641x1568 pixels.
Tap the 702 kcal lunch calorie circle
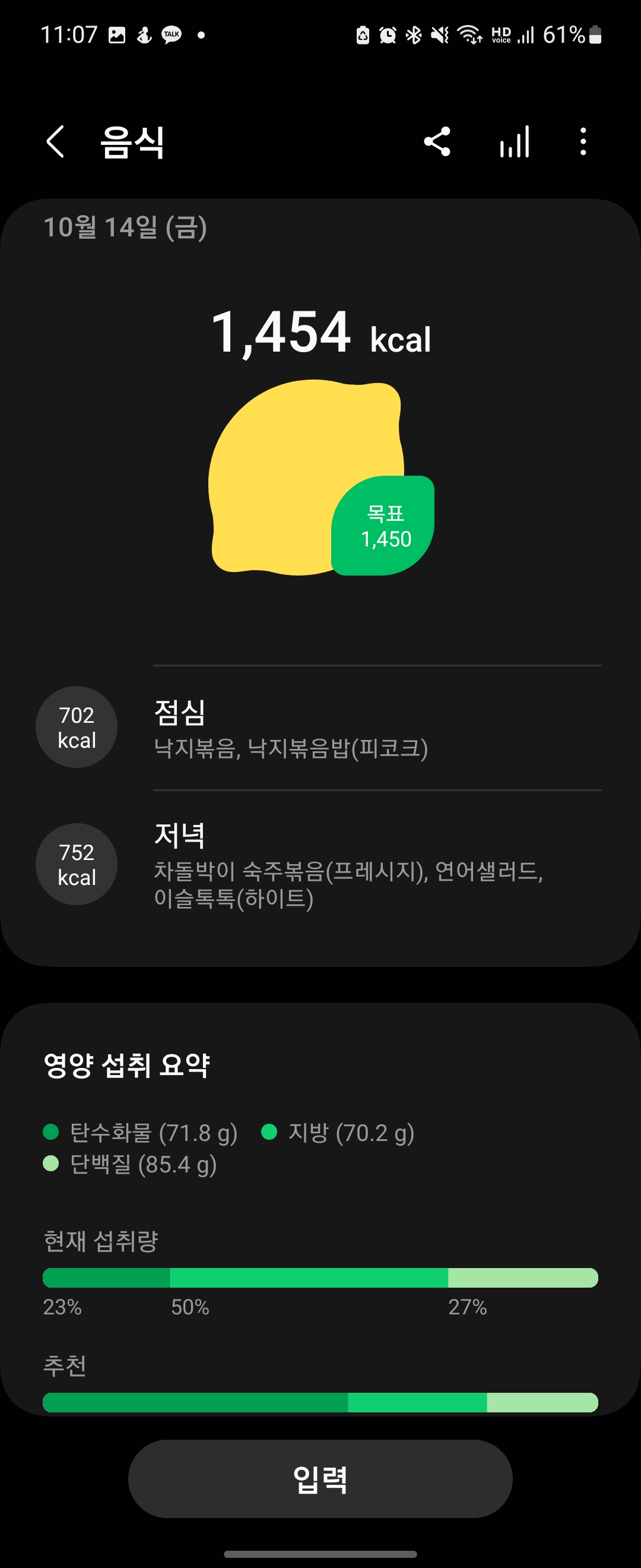(x=75, y=727)
